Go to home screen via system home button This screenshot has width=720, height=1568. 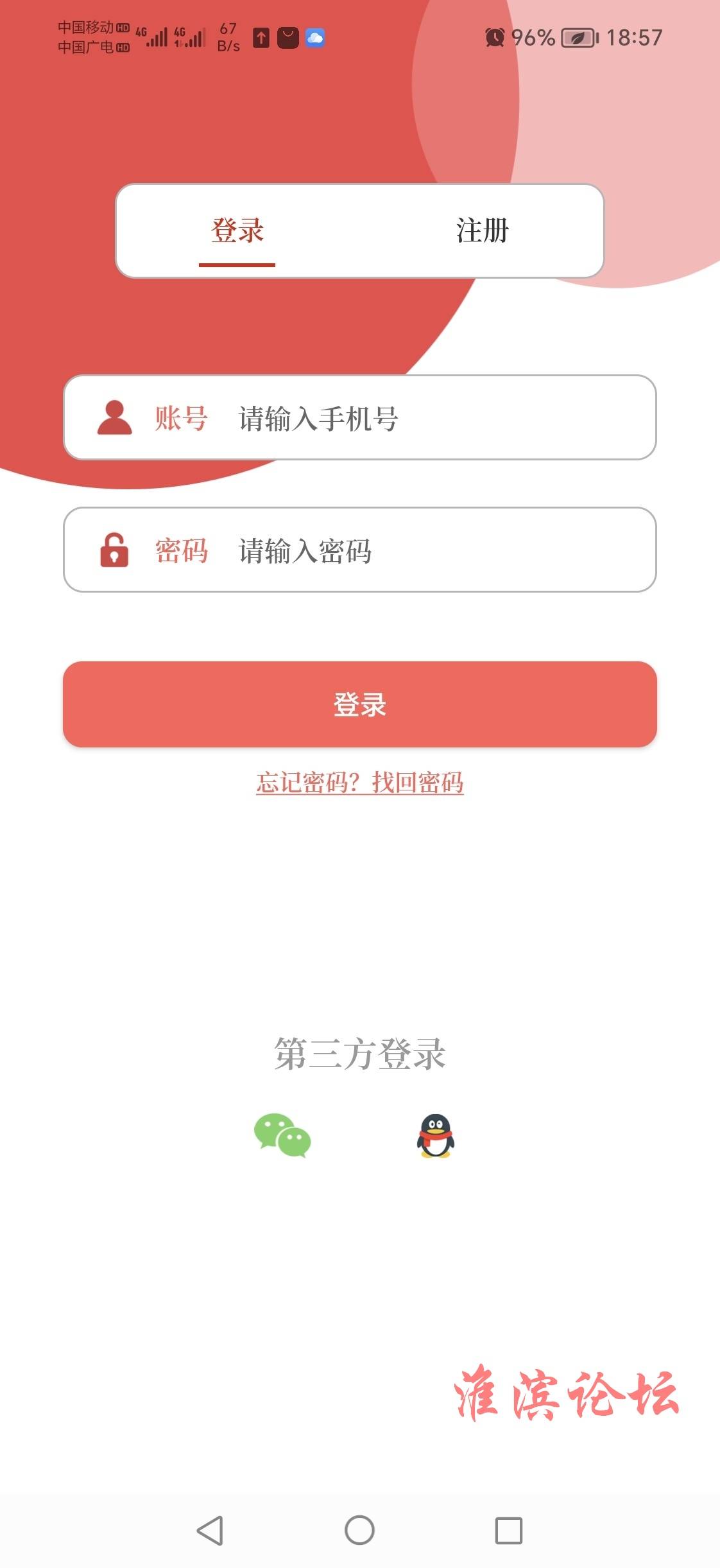tap(359, 1530)
